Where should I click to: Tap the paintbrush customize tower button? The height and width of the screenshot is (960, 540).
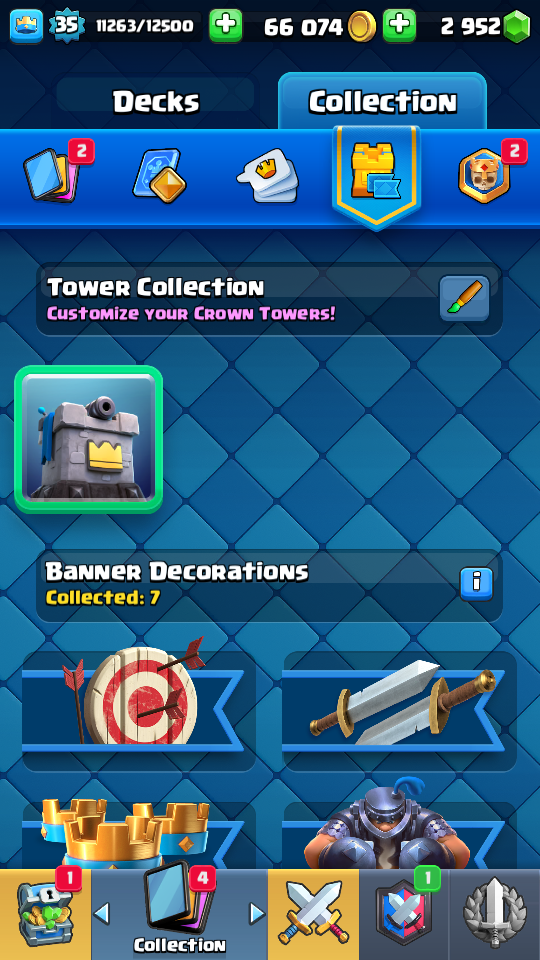[465, 298]
